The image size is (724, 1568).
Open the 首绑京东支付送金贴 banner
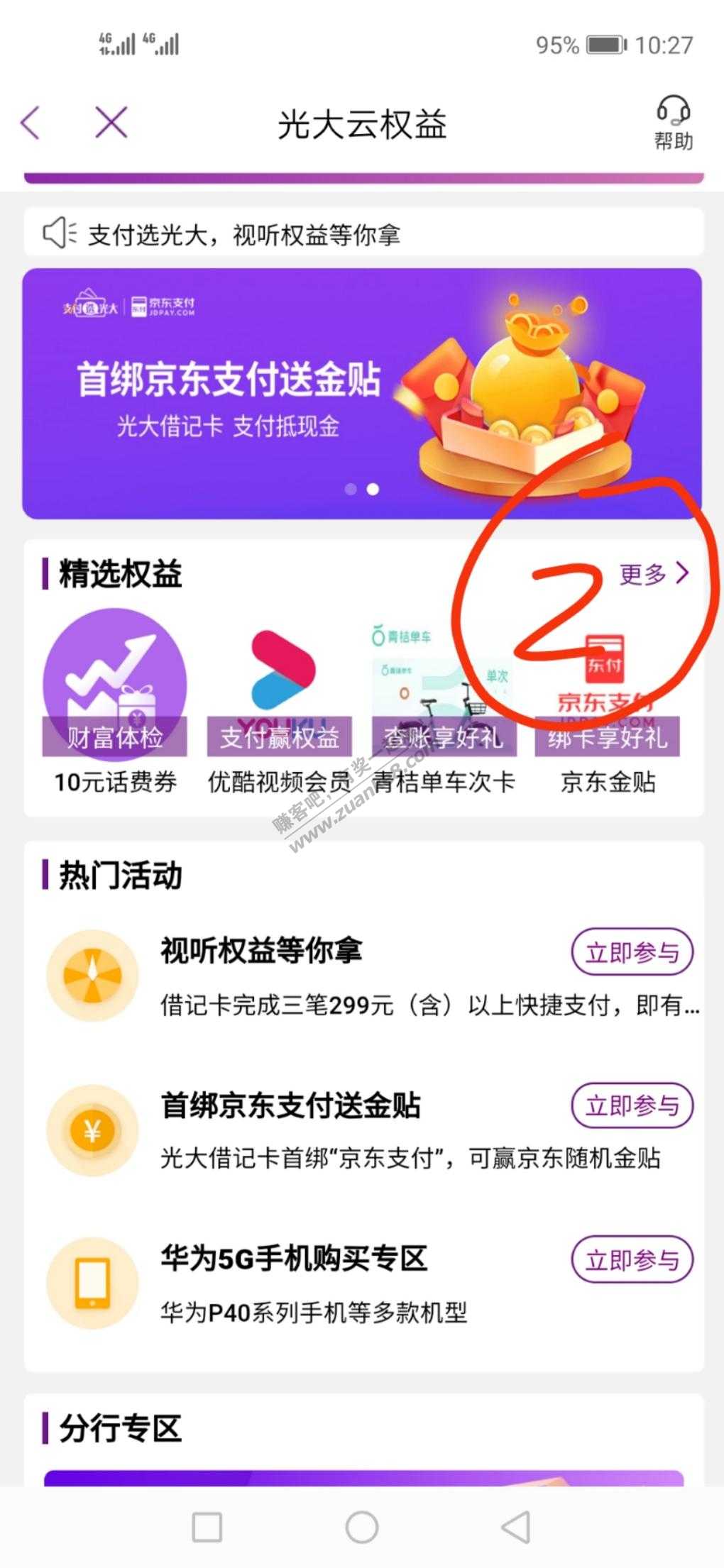coord(362,393)
